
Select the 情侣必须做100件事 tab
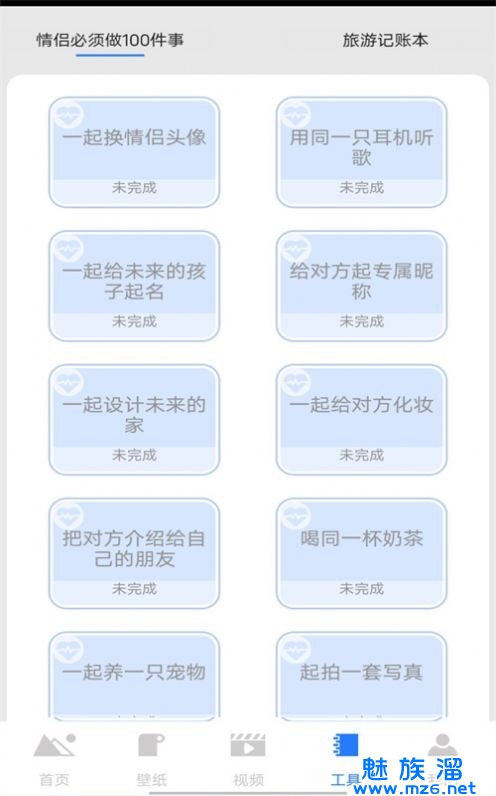click(110, 40)
